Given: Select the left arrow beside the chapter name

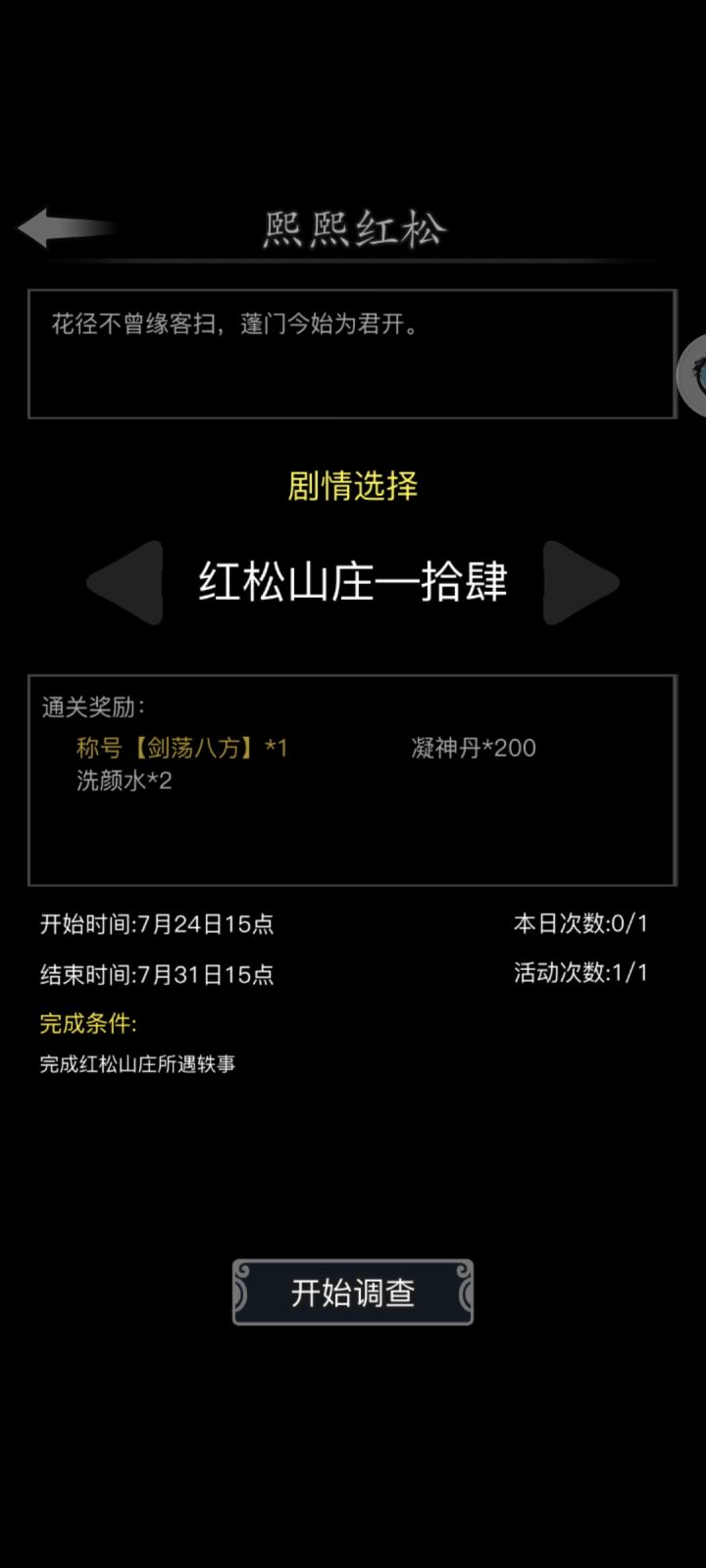Looking at the screenshot, I should [x=124, y=582].
